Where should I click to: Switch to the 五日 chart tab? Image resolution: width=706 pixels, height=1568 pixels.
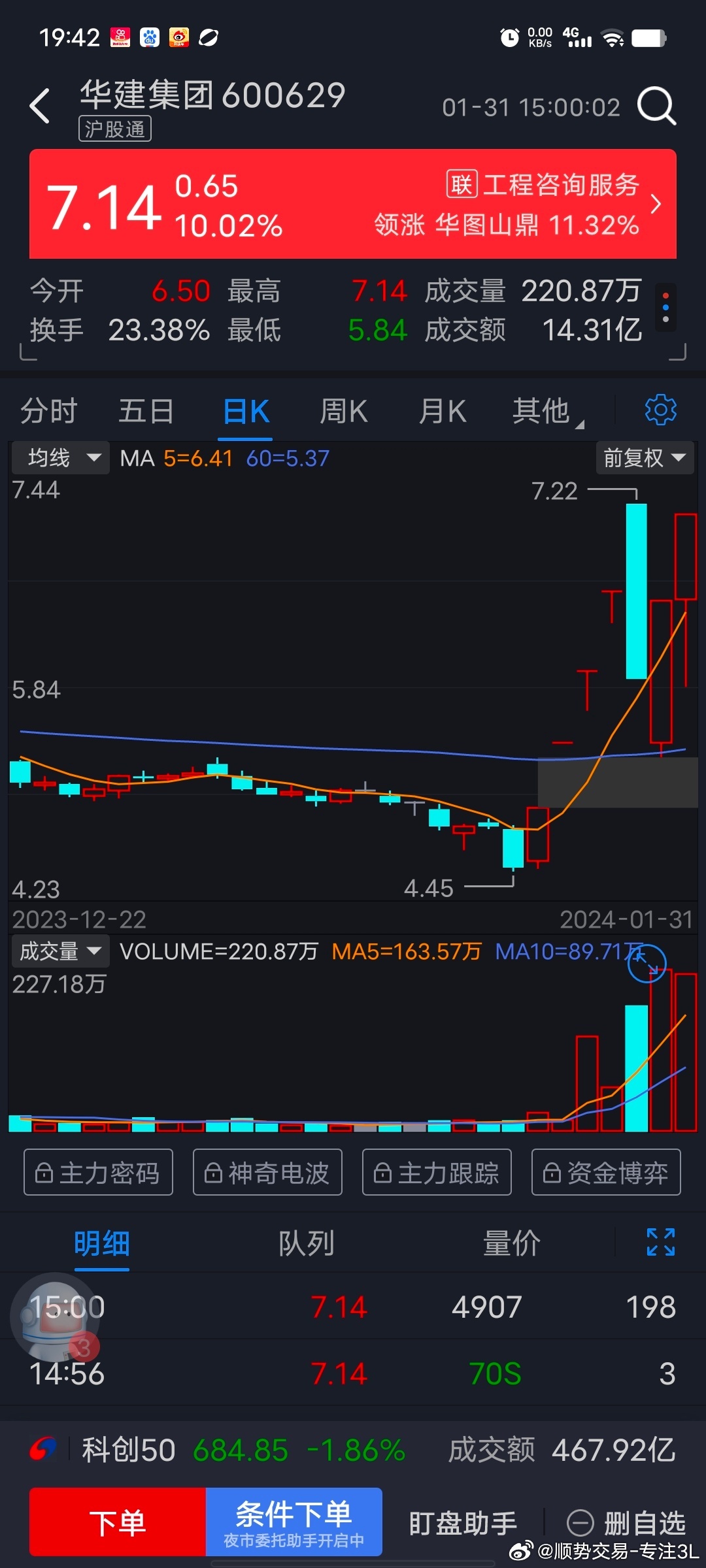point(146,412)
